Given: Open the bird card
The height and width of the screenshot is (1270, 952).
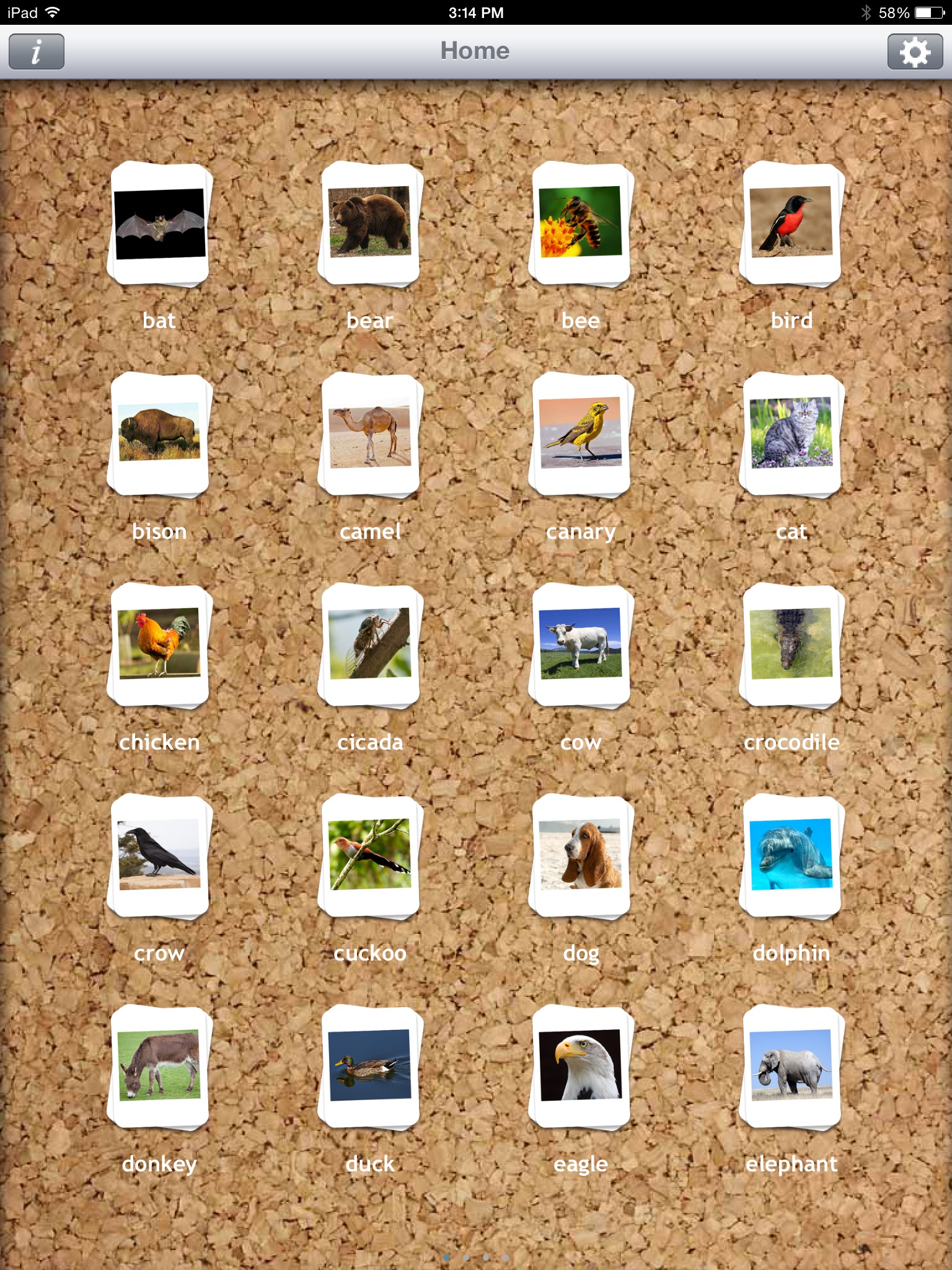Looking at the screenshot, I should point(791,224).
